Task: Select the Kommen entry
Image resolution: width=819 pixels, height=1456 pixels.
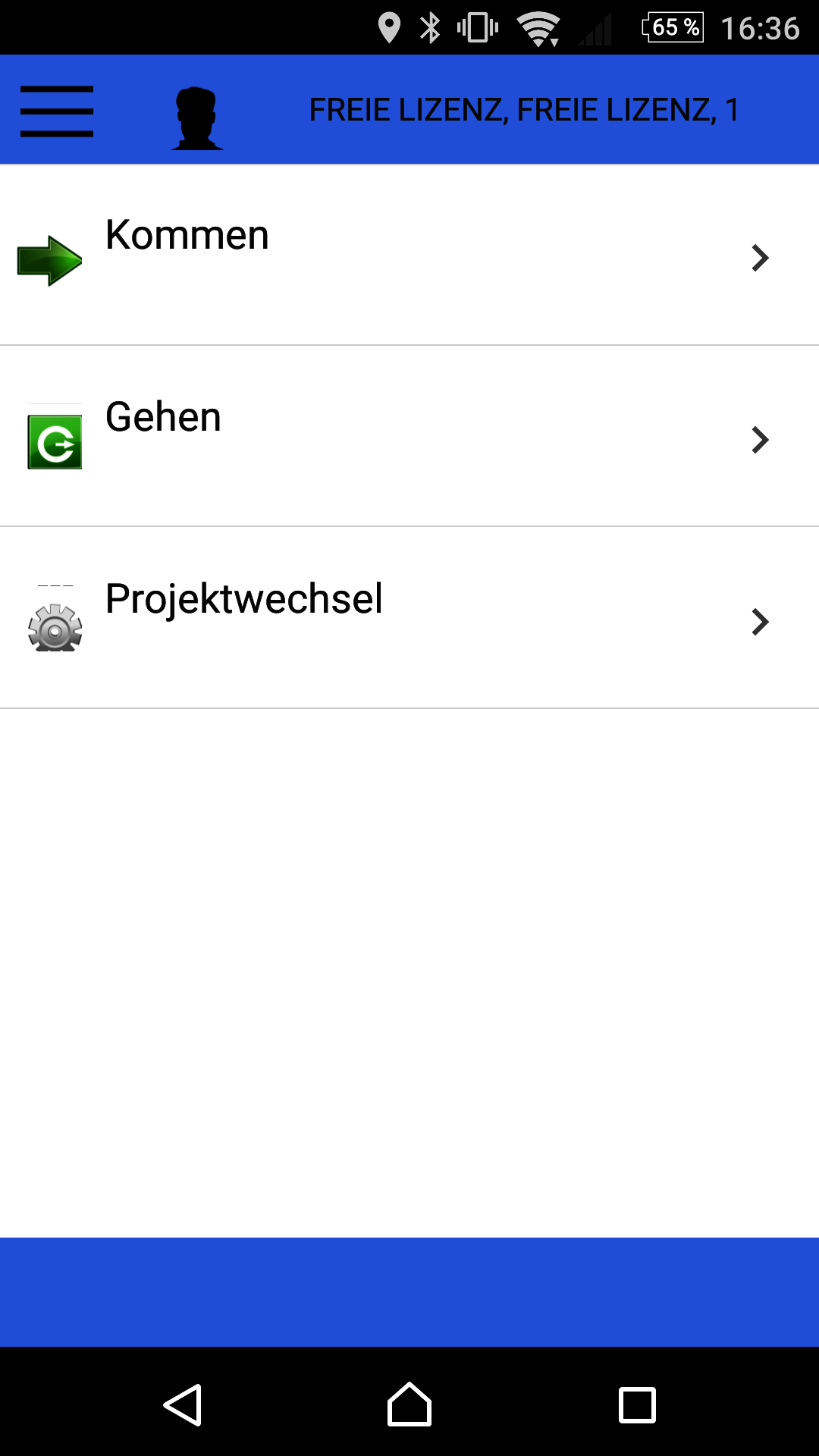Action: (409, 256)
